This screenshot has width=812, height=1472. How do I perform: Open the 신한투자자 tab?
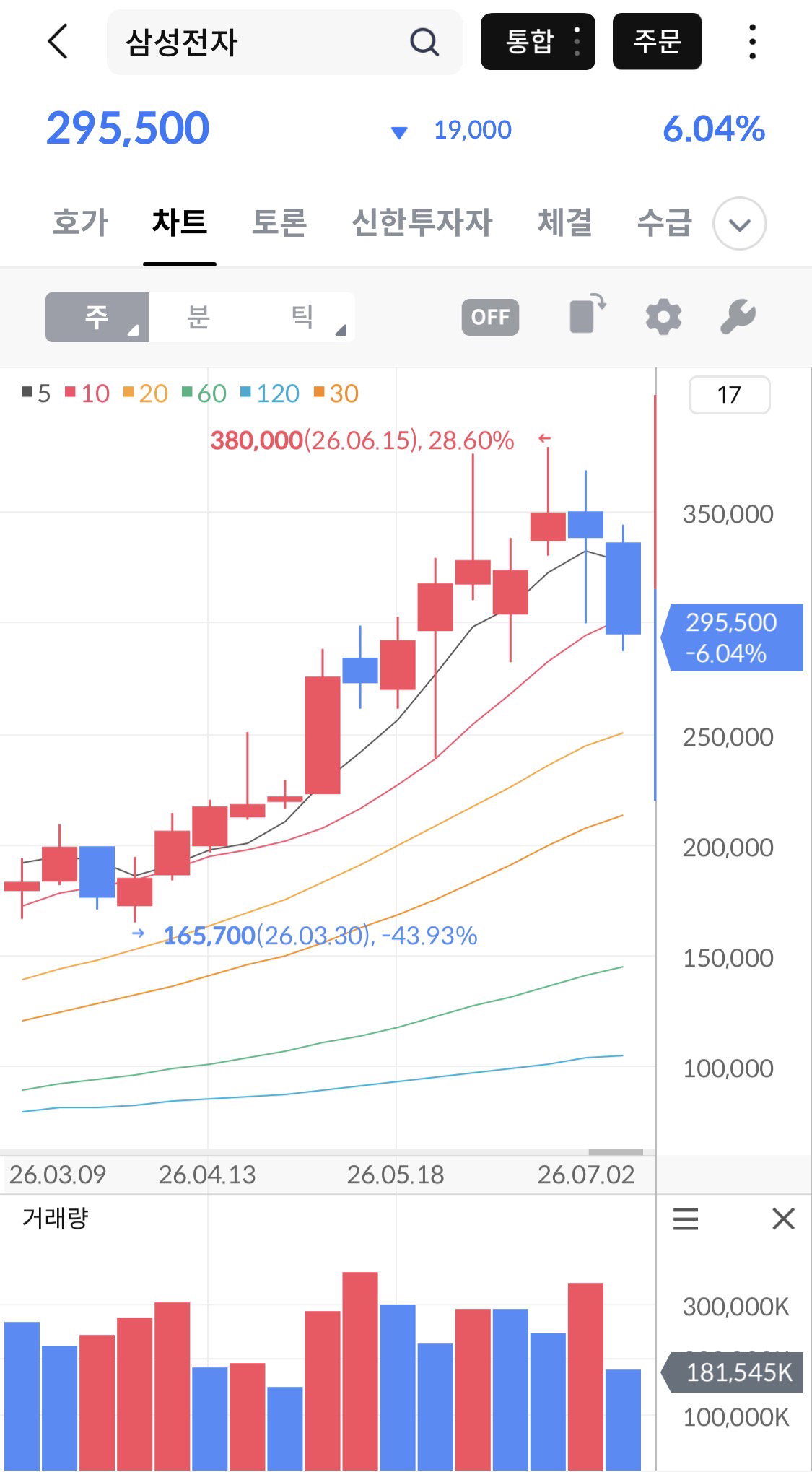coord(422,222)
